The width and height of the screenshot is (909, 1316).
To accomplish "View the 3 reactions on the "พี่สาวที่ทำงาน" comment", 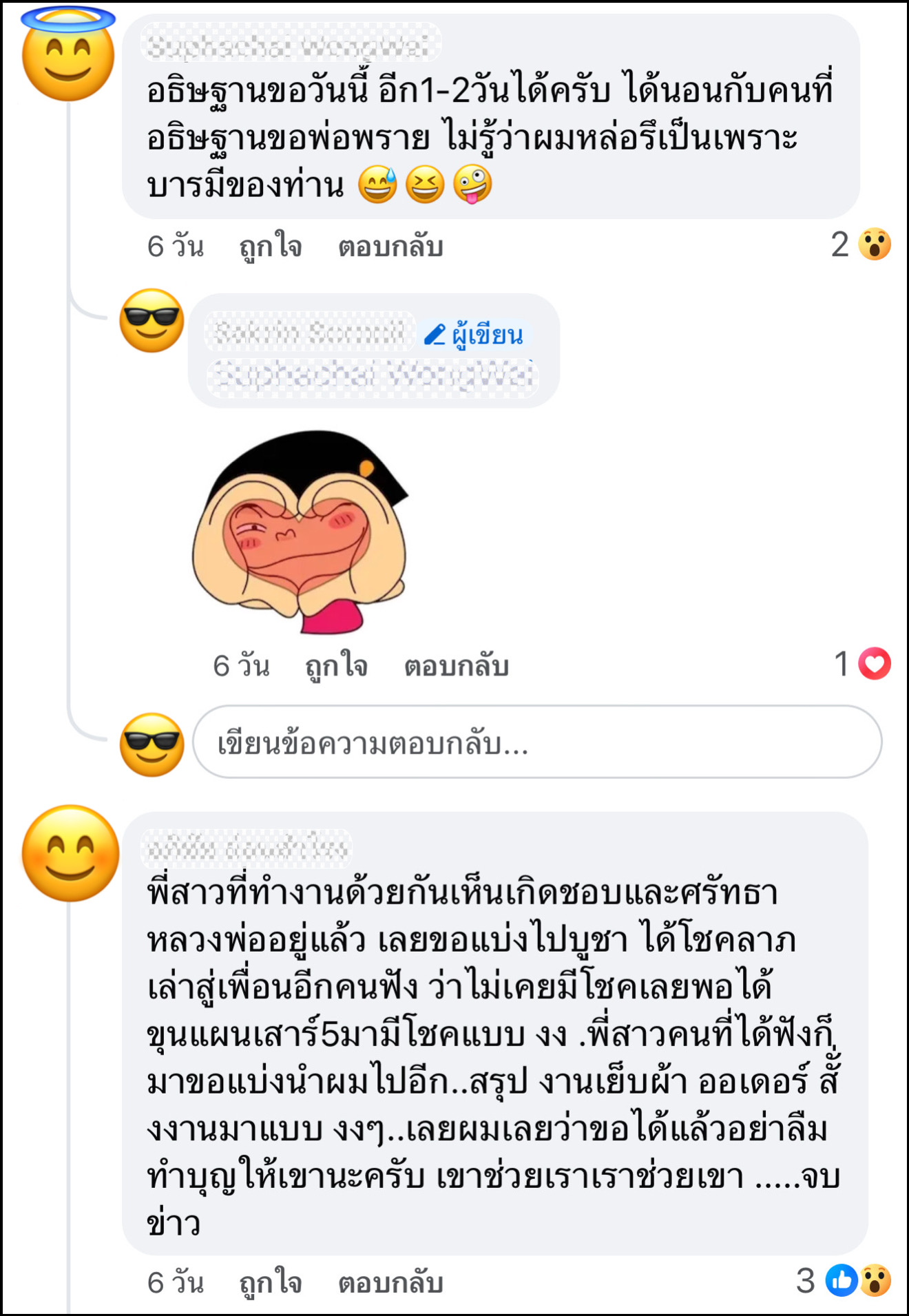I will tap(844, 1281).
